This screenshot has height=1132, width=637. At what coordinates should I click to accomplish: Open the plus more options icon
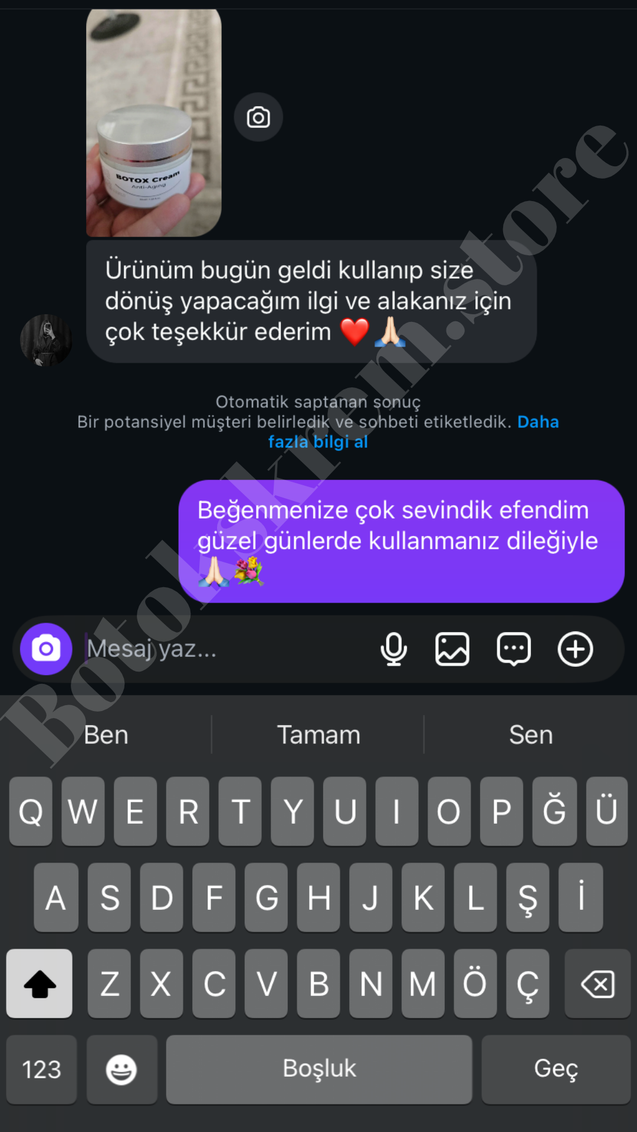pos(575,649)
